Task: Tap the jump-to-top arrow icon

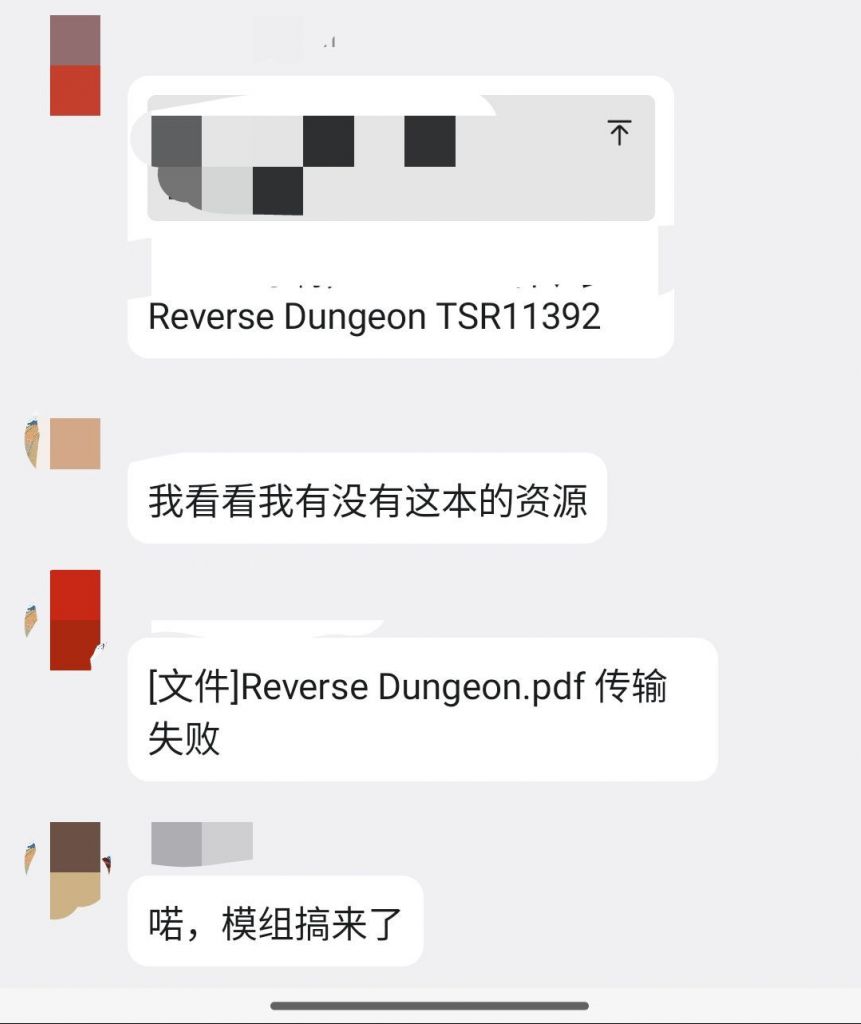Action: coord(620,131)
